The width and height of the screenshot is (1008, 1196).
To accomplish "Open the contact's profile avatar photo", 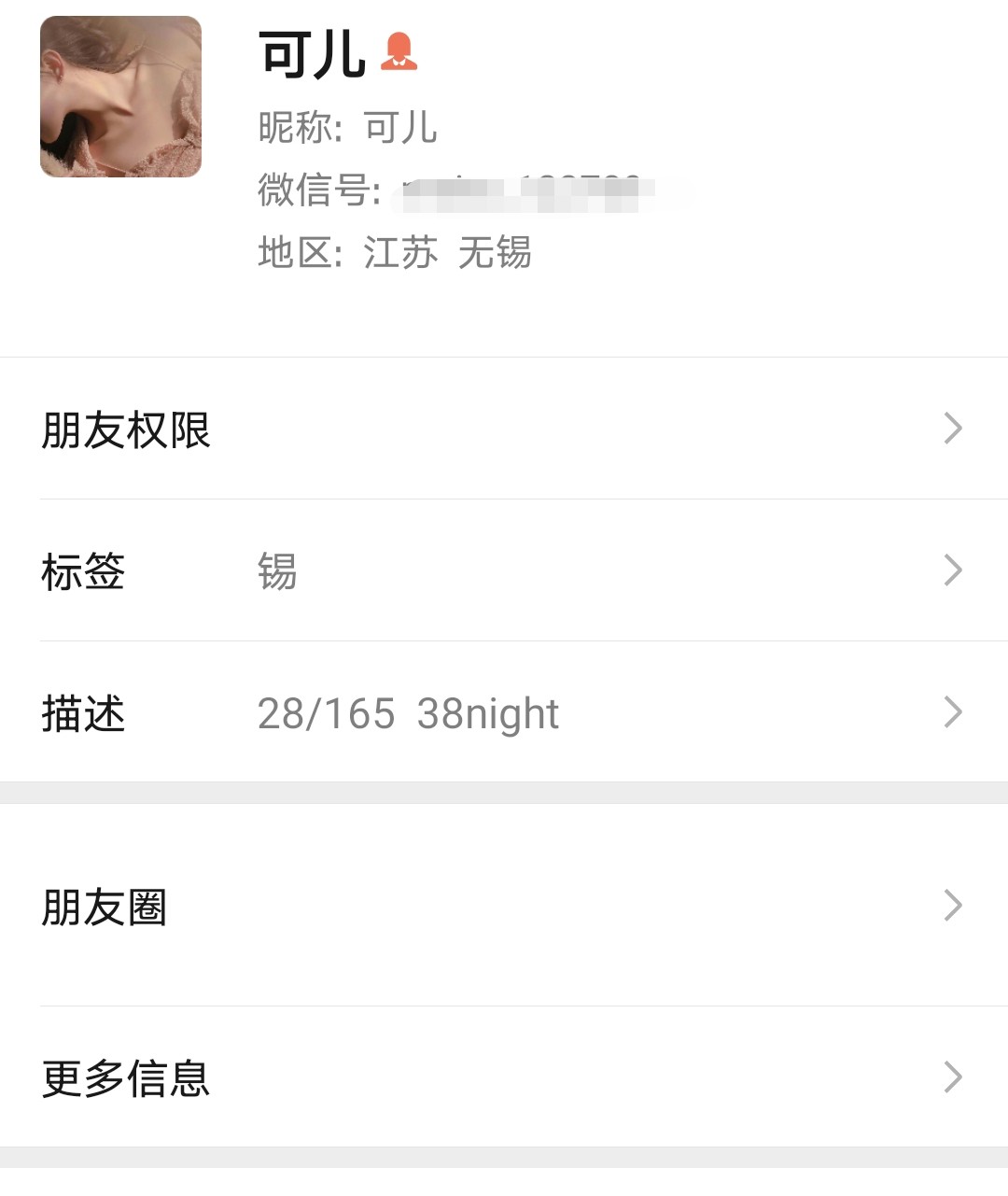I will 119,96.
